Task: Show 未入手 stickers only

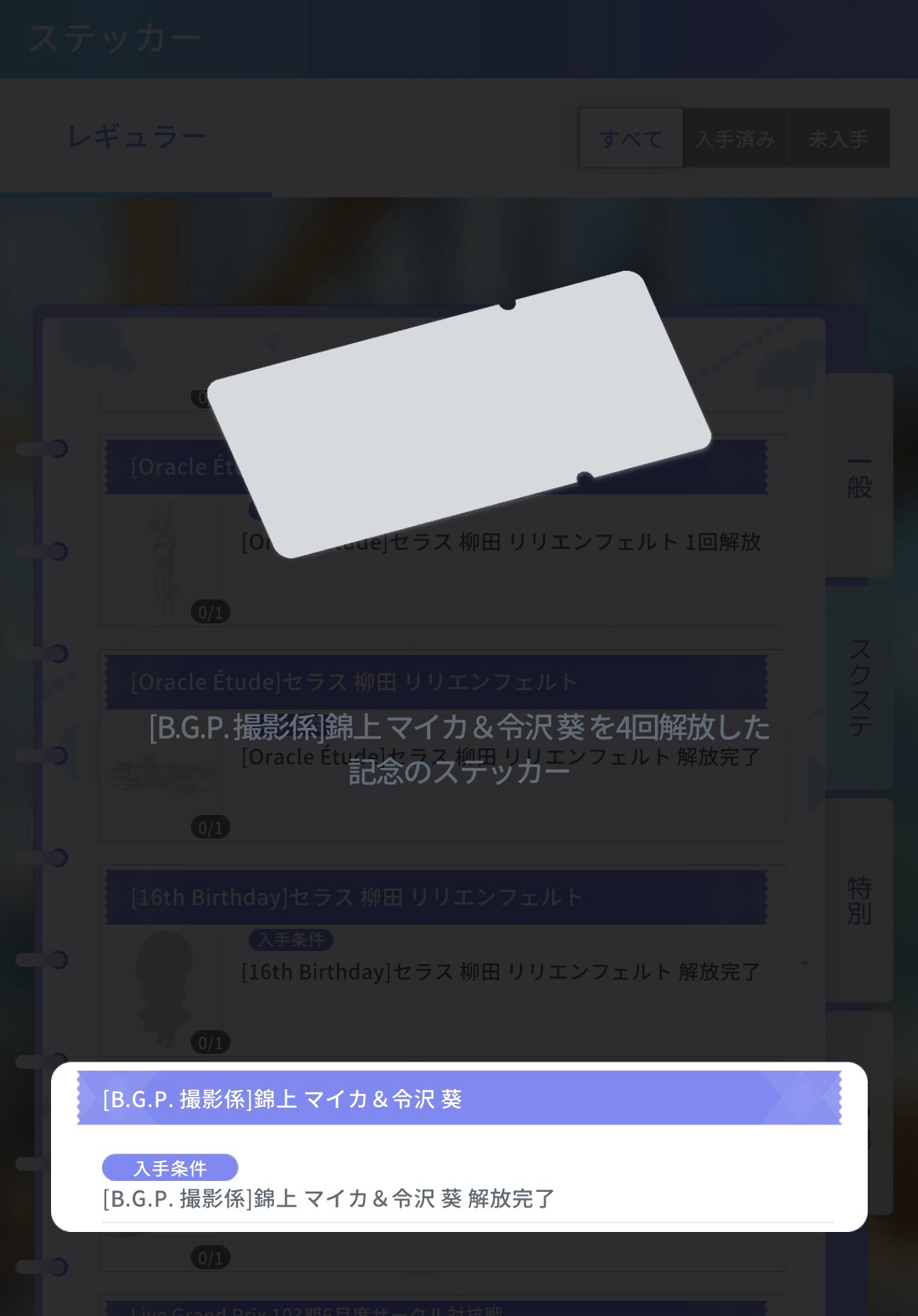Action: tap(838, 138)
